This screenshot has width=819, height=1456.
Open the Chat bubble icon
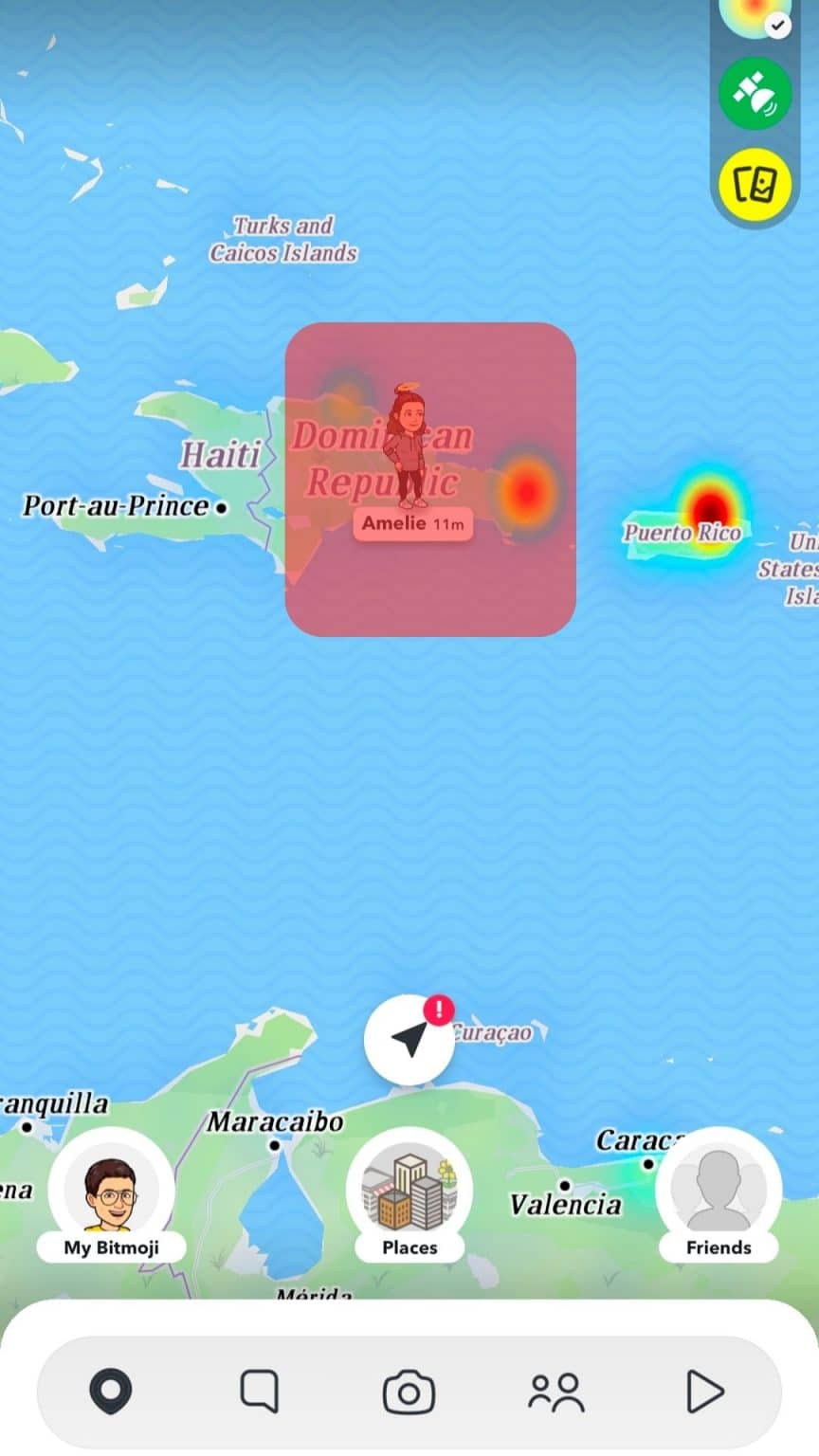[x=260, y=1392]
